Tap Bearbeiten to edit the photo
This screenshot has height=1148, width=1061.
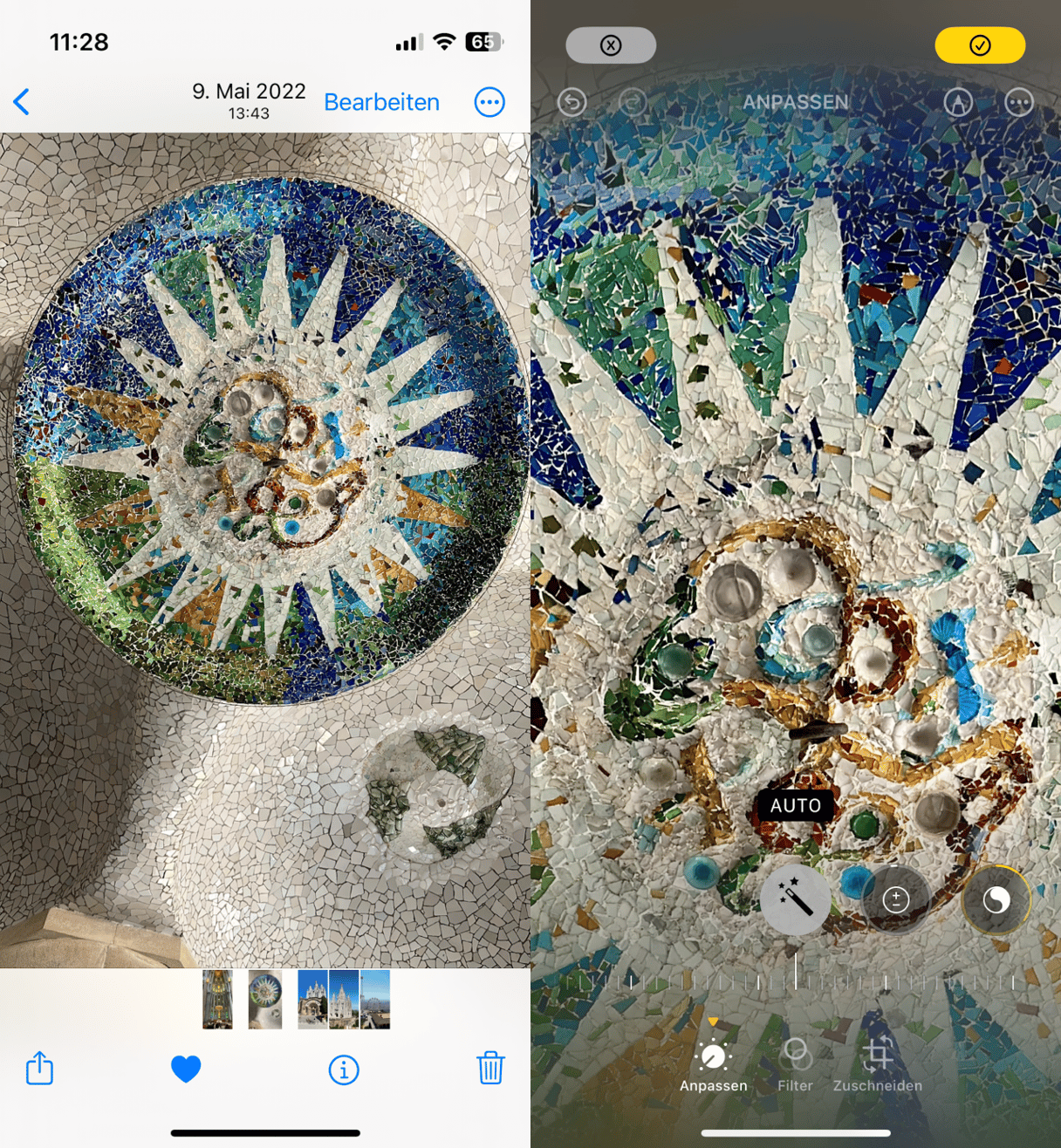381,102
